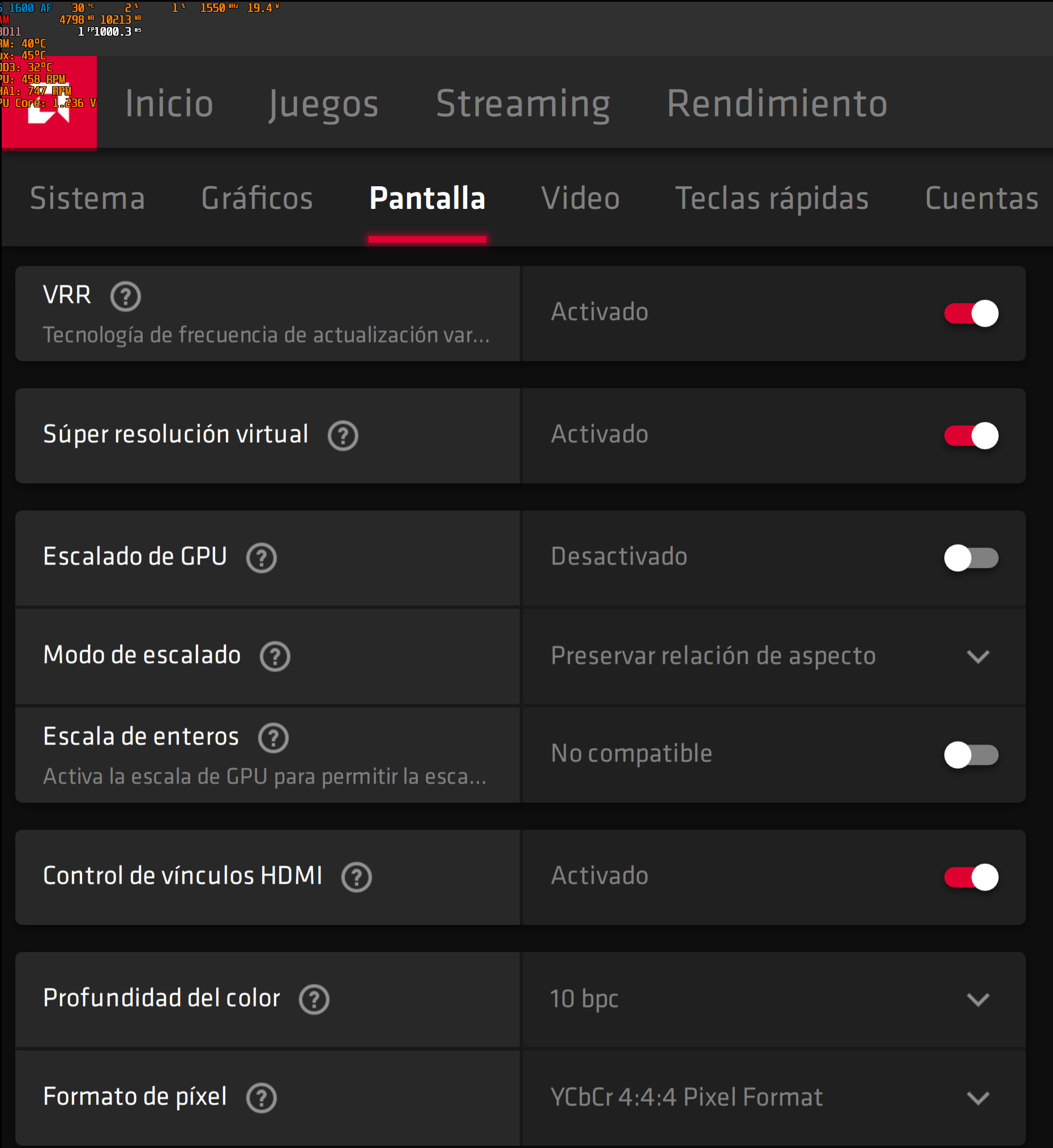Open the Rendimiento tab
This screenshot has width=1053, height=1148.
[776, 104]
